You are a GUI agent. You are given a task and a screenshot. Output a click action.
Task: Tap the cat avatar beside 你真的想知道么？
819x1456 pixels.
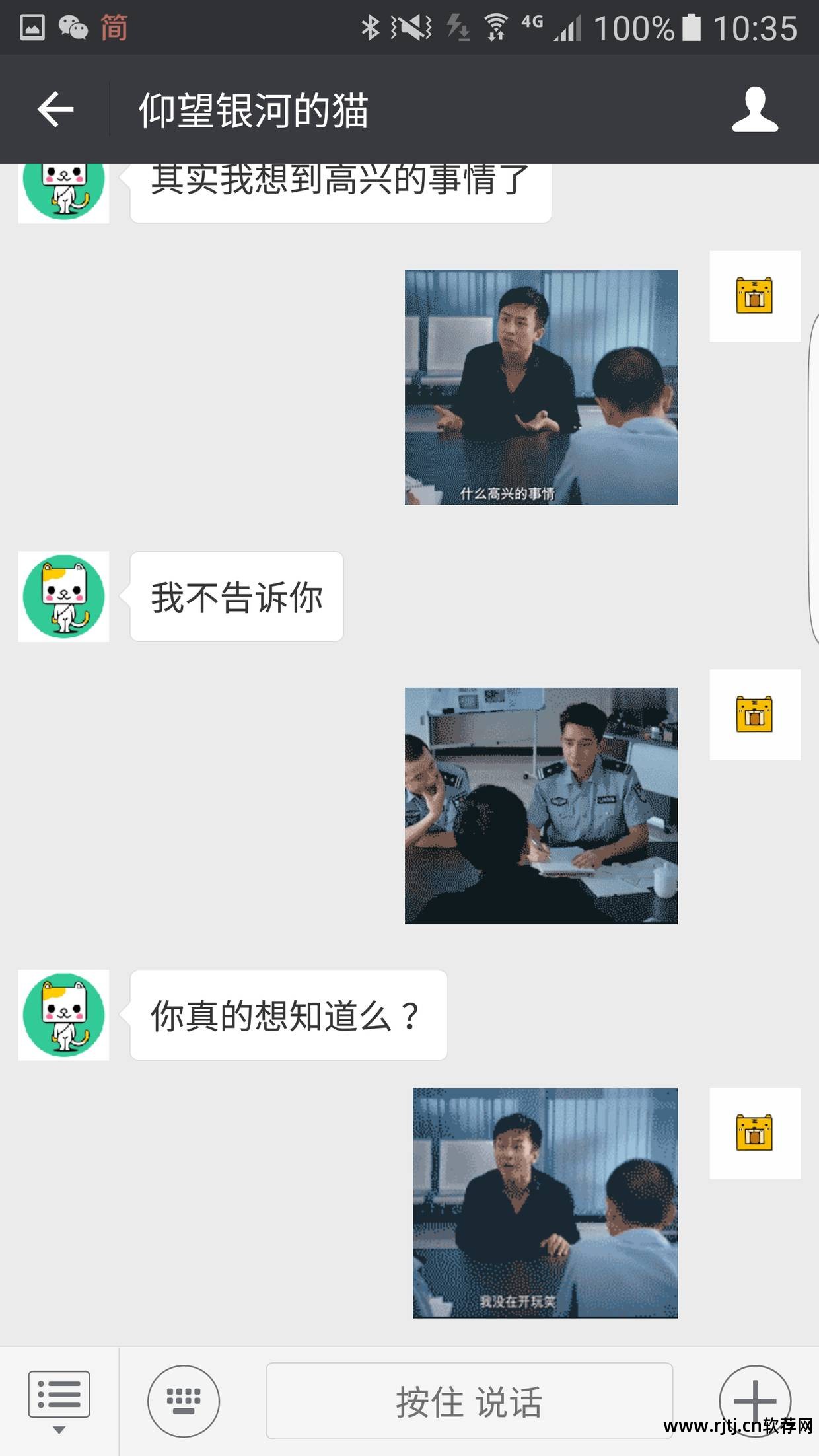(x=63, y=1015)
